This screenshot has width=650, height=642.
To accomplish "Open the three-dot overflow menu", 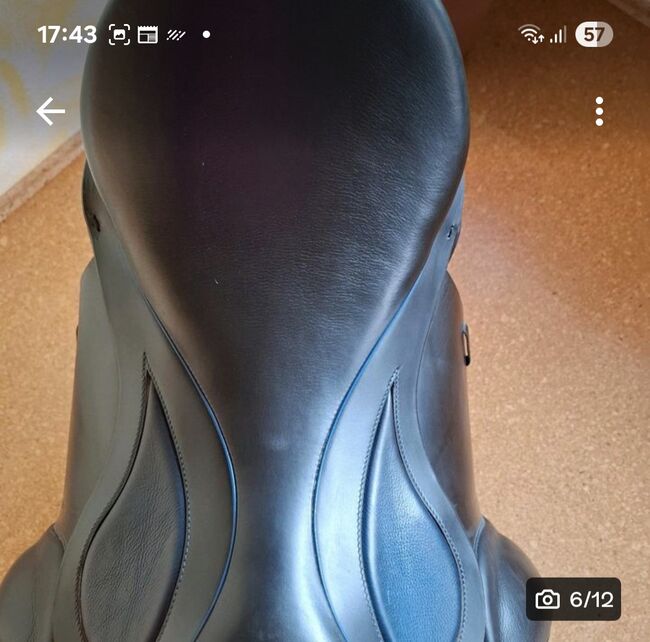I will pyautogui.click(x=599, y=111).
